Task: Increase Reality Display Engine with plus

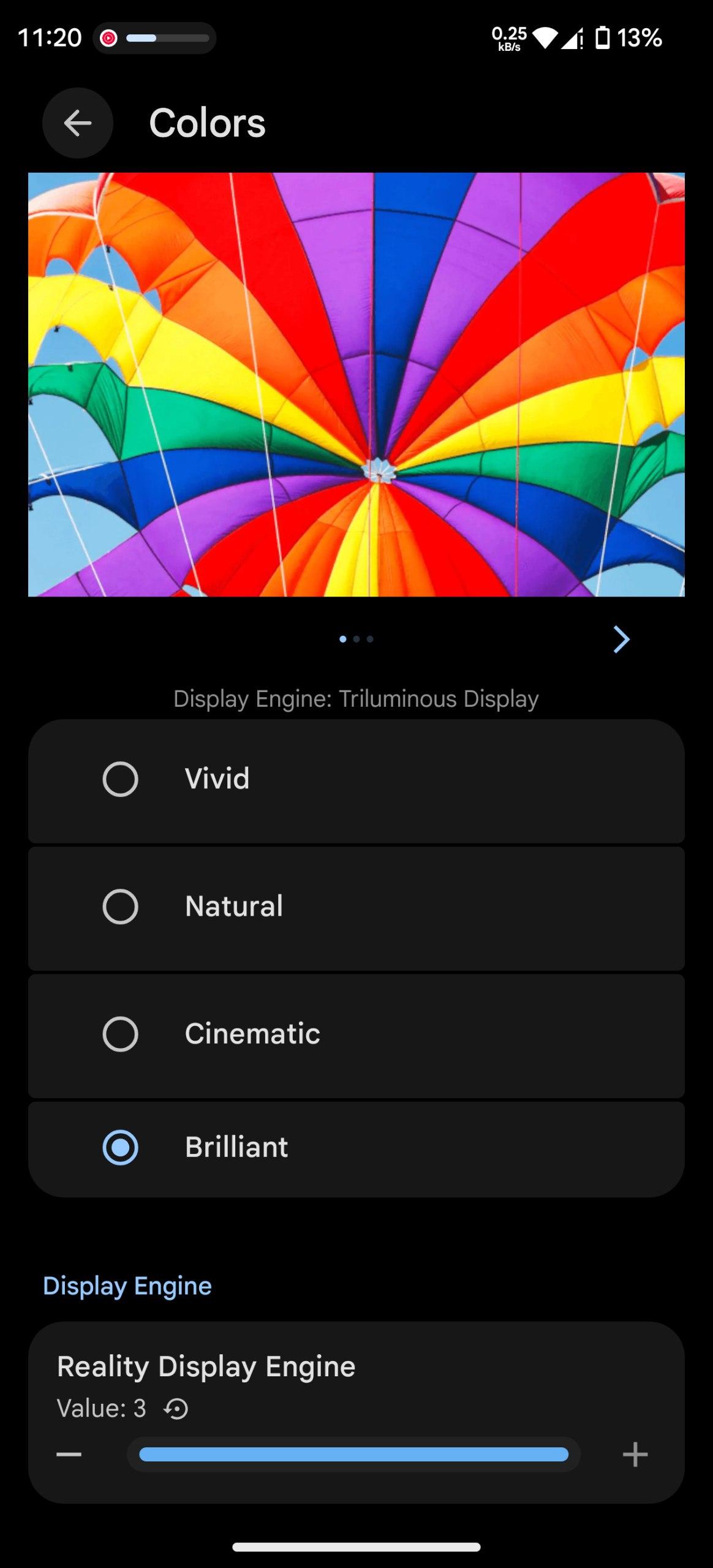Action: click(635, 1454)
